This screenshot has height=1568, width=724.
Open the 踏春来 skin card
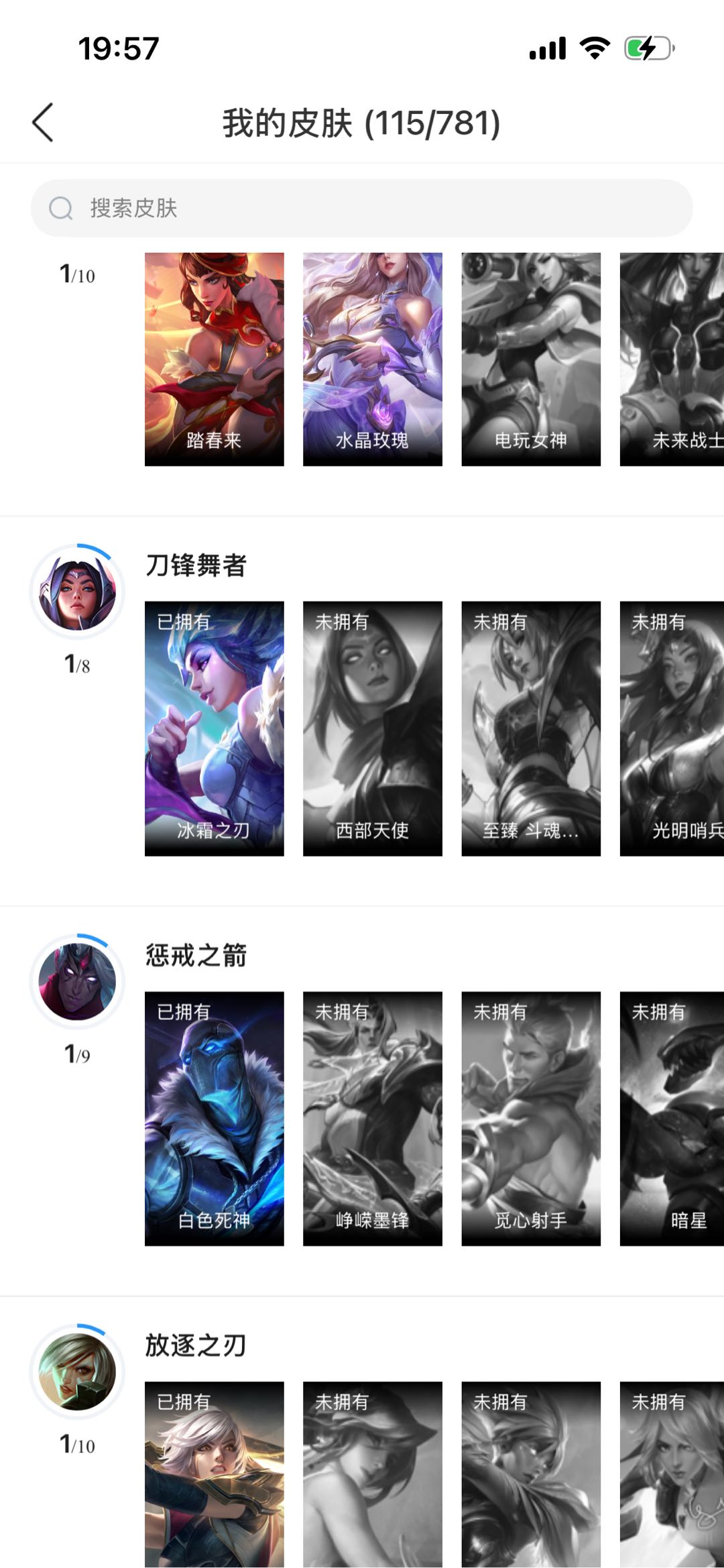215,359
